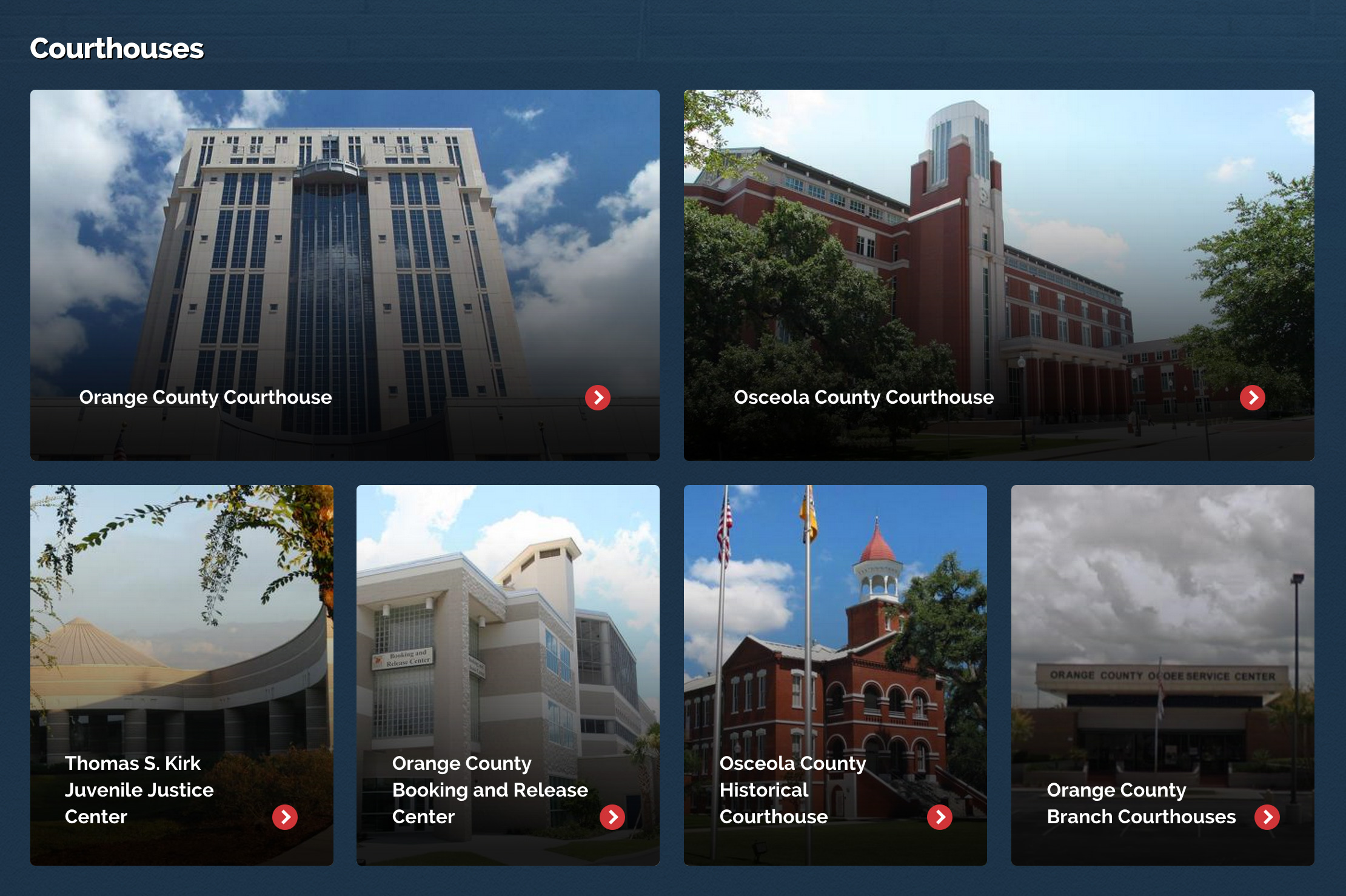View the Osceola County Courthouse card
This screenshot has height=896, width=1346.
999,275
